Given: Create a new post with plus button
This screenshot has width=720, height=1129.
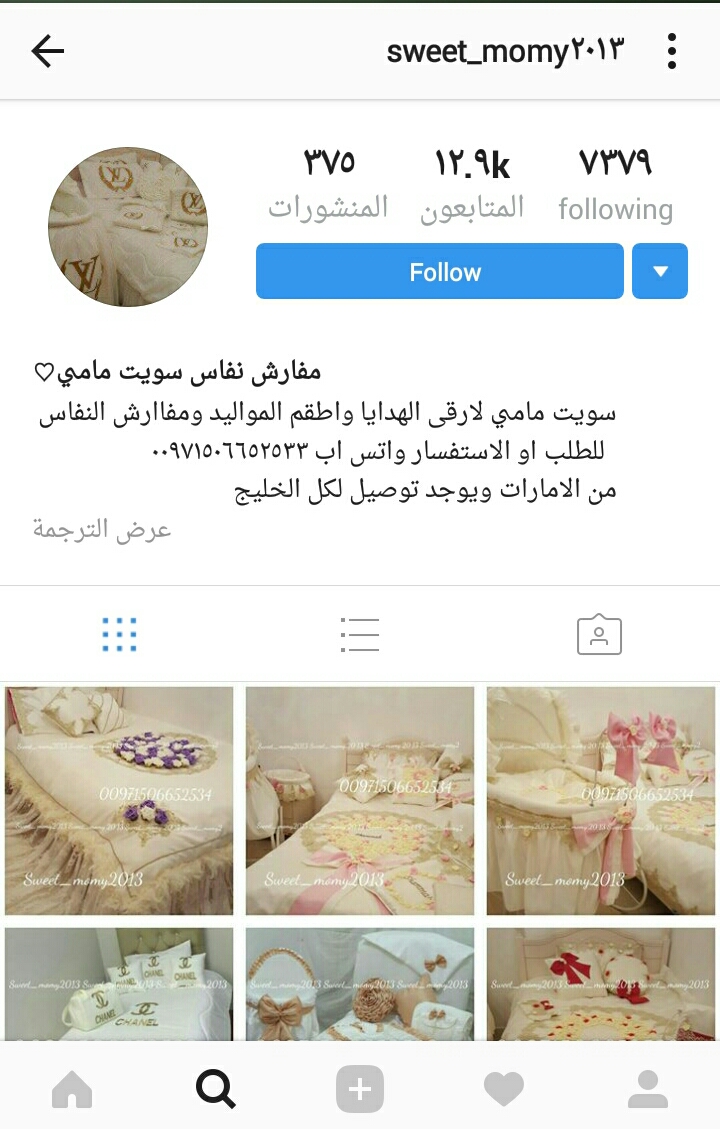Looking at the screenshot, I should point(360,1089).
